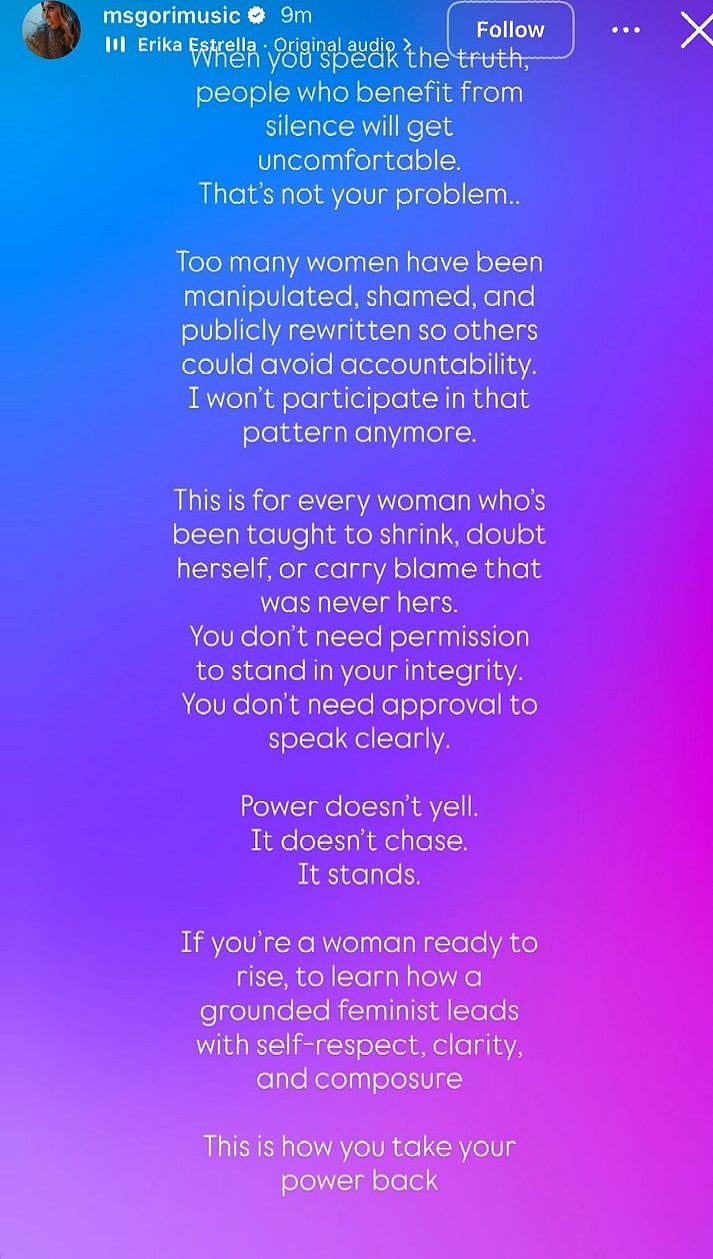
Task: Open the three-dot more options menu
Action: pyautogui.click(x=625, y=30)
